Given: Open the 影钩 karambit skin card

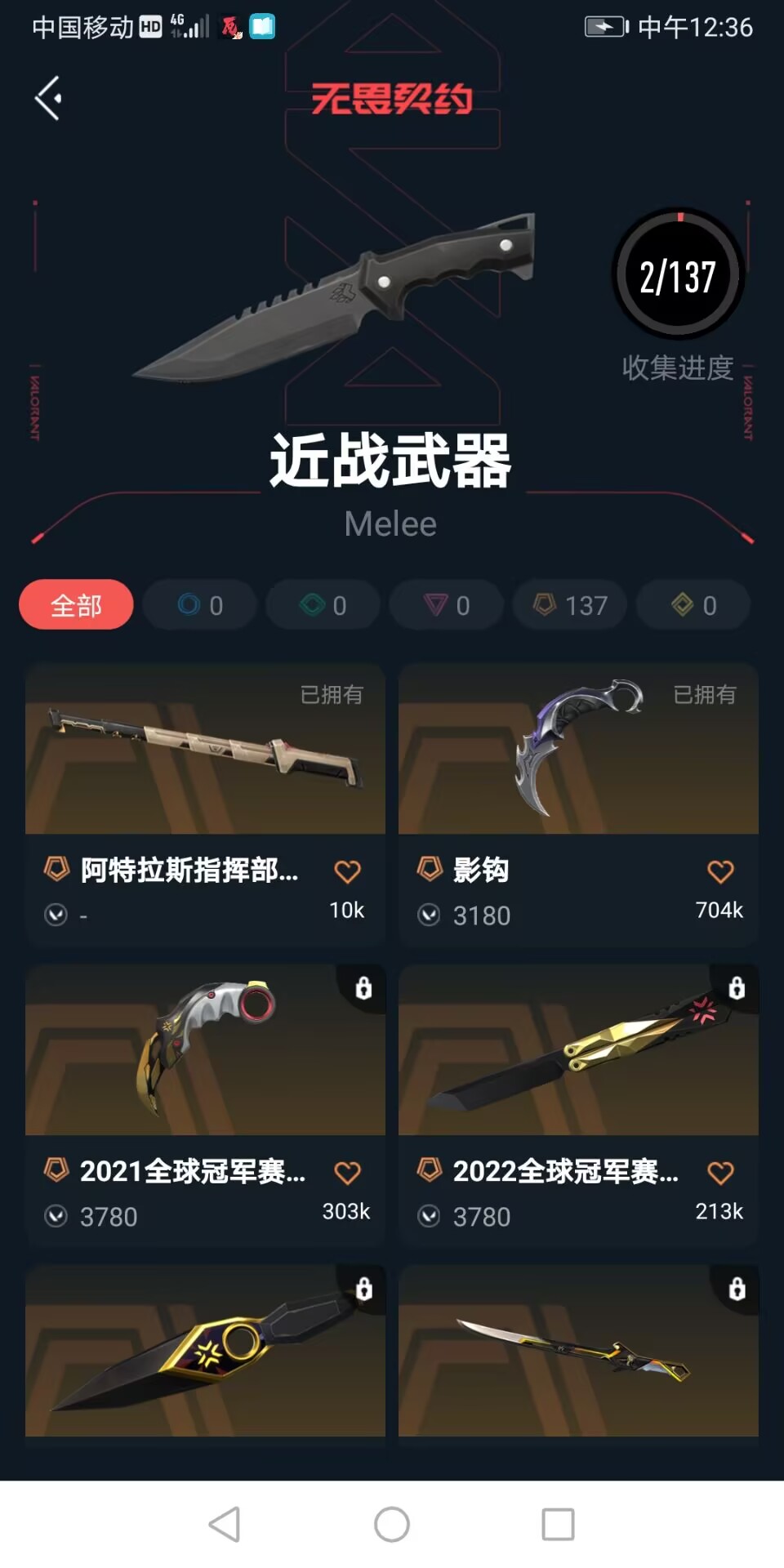Looking at the screenshot, I should [578, 805].
